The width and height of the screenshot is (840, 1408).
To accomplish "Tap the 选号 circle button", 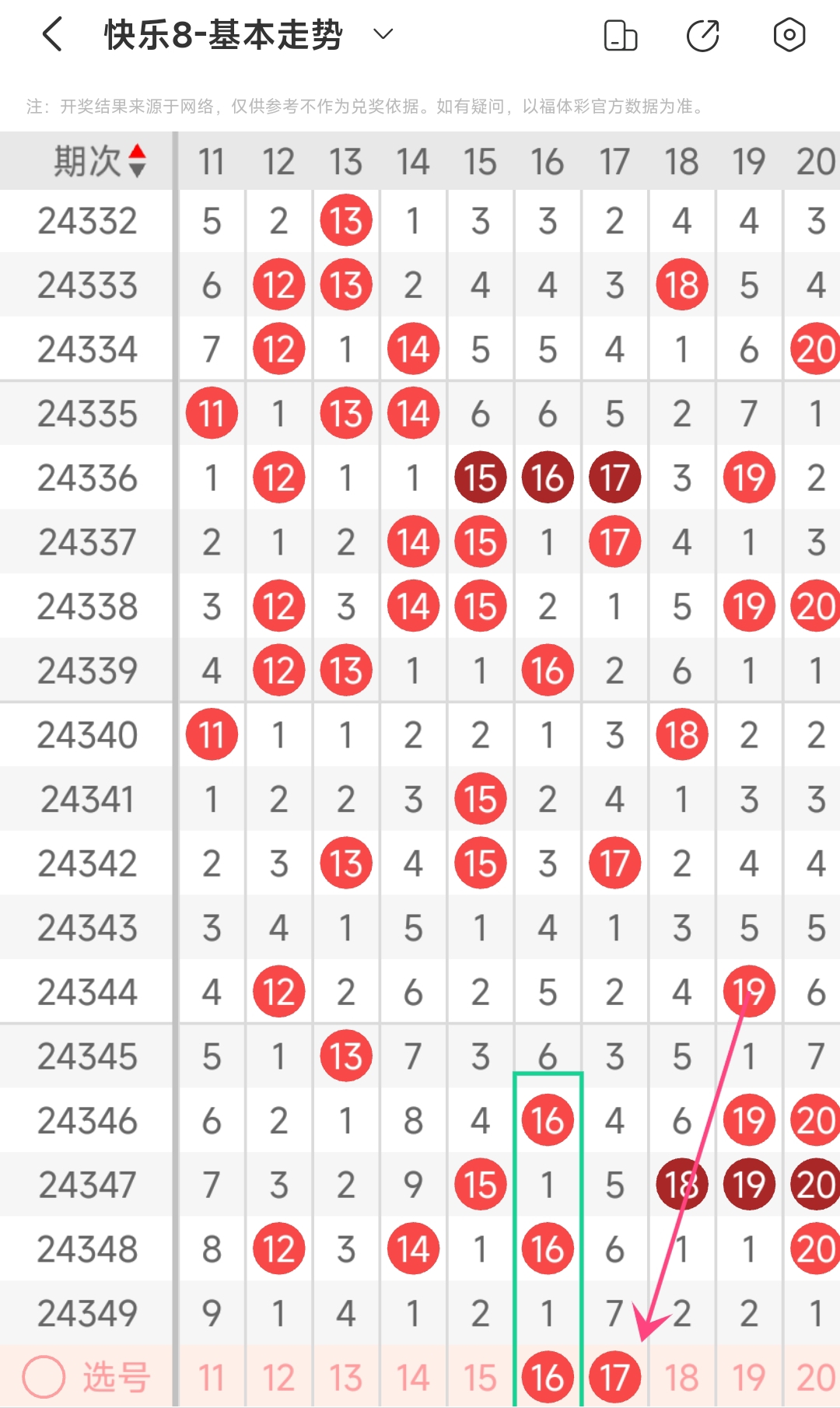I will click(44, 1377).
